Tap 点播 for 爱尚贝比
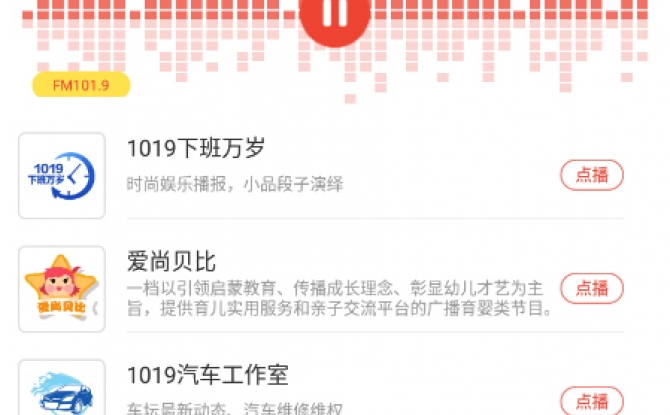Viewport: 670px width, 415px height. tap(591, 288)
